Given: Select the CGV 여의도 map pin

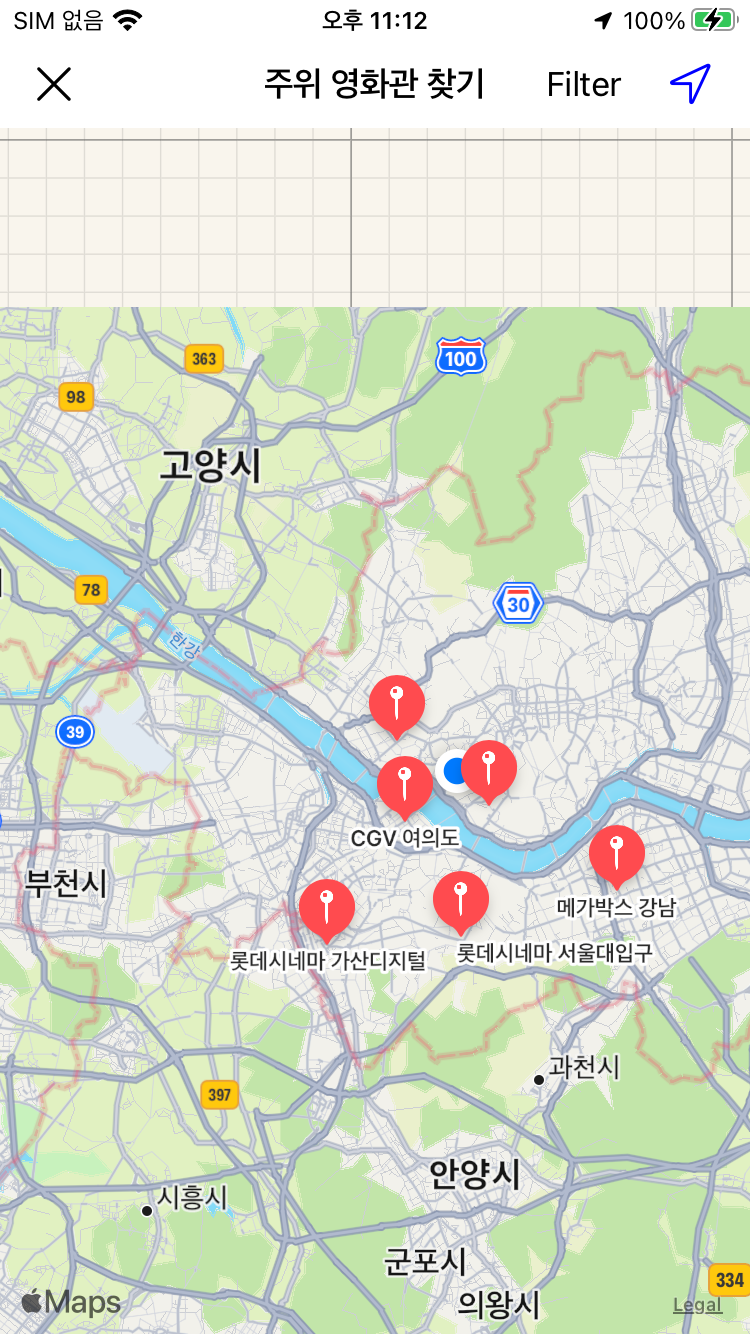Looking at the screenshot, I should coord(405,783).
